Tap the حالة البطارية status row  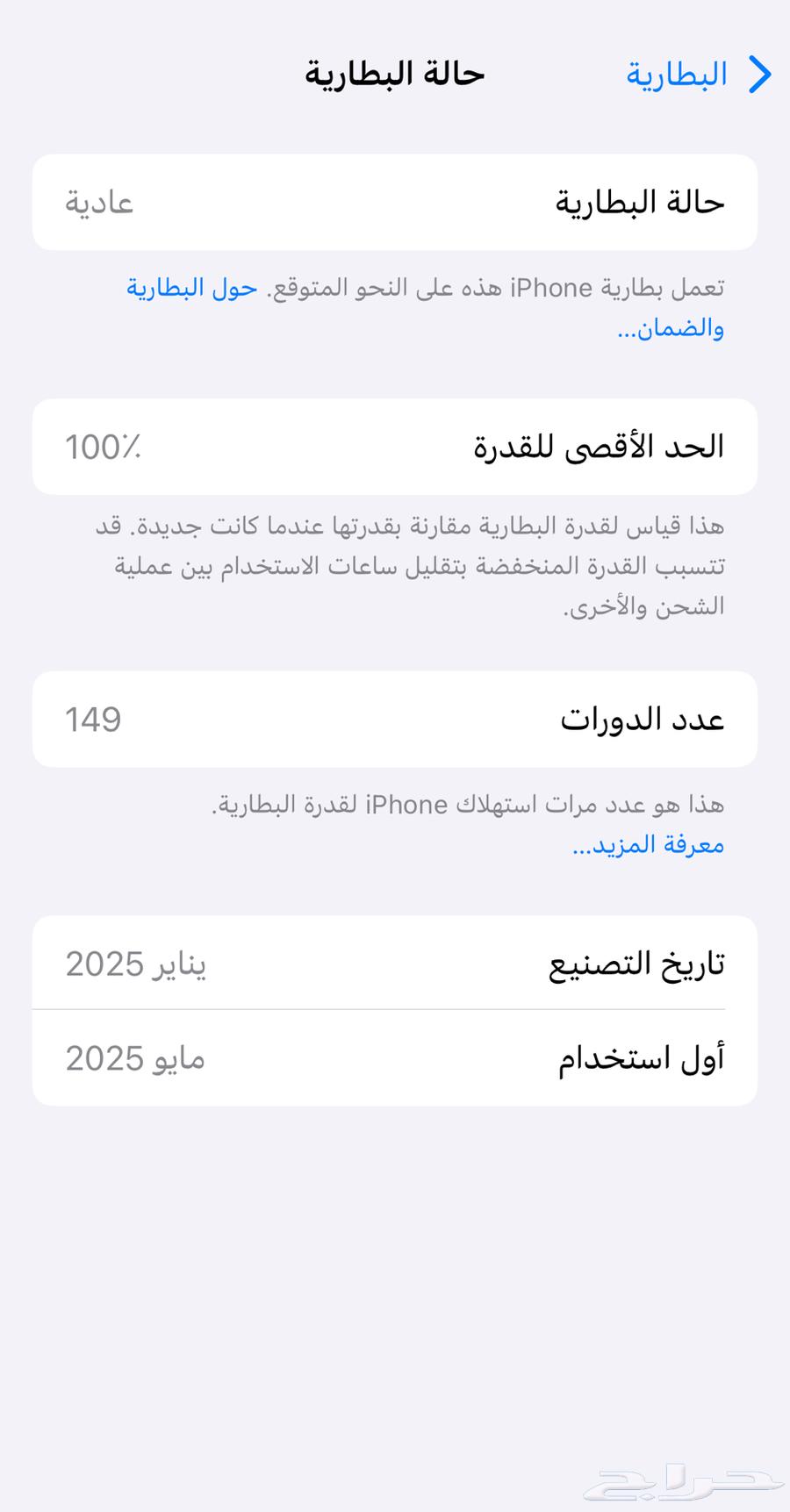tap(395, 202)
